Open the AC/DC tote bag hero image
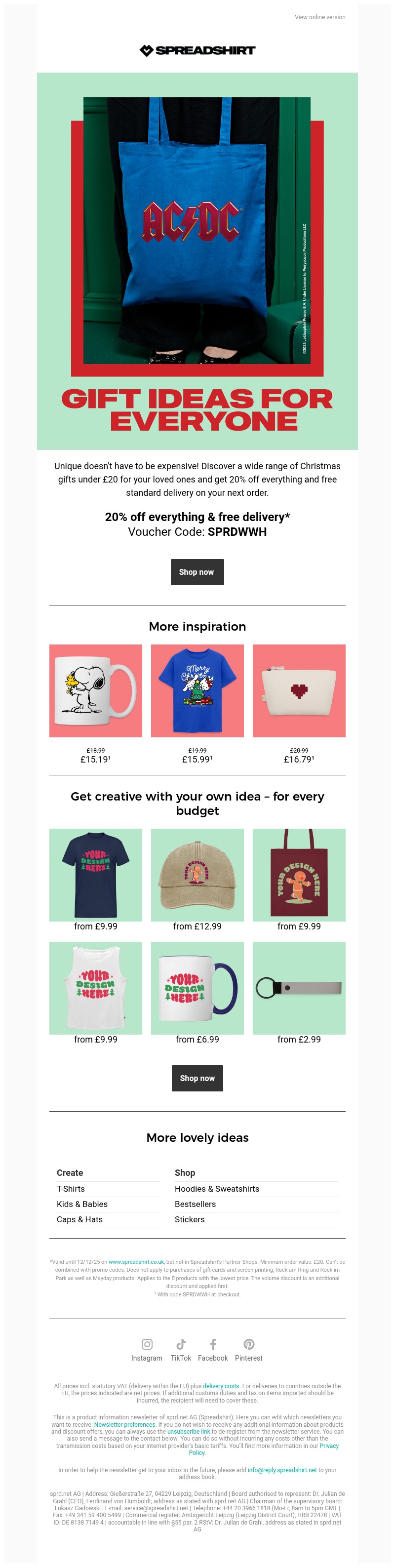Screen dimensions: 395x1568 coord(197,231)
